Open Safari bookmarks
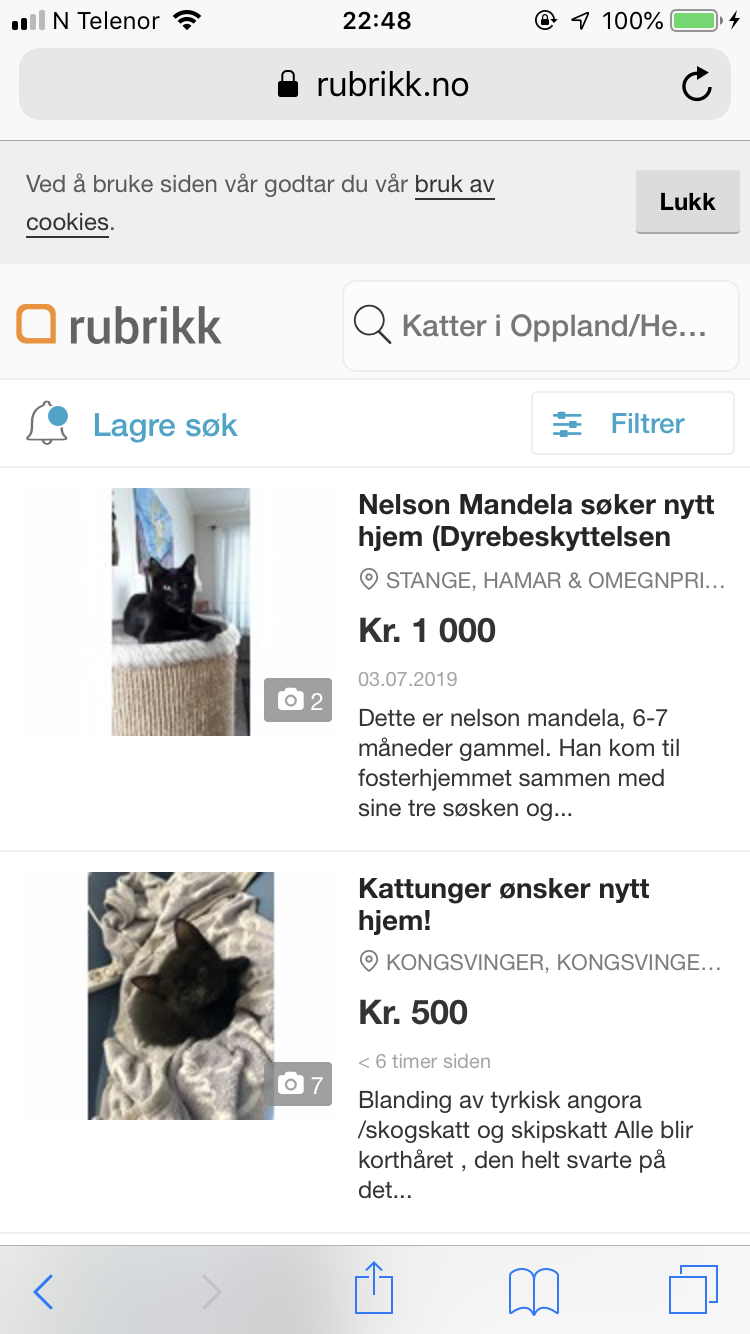Viewport: 750px width, 1334px height. [533, 1291]
